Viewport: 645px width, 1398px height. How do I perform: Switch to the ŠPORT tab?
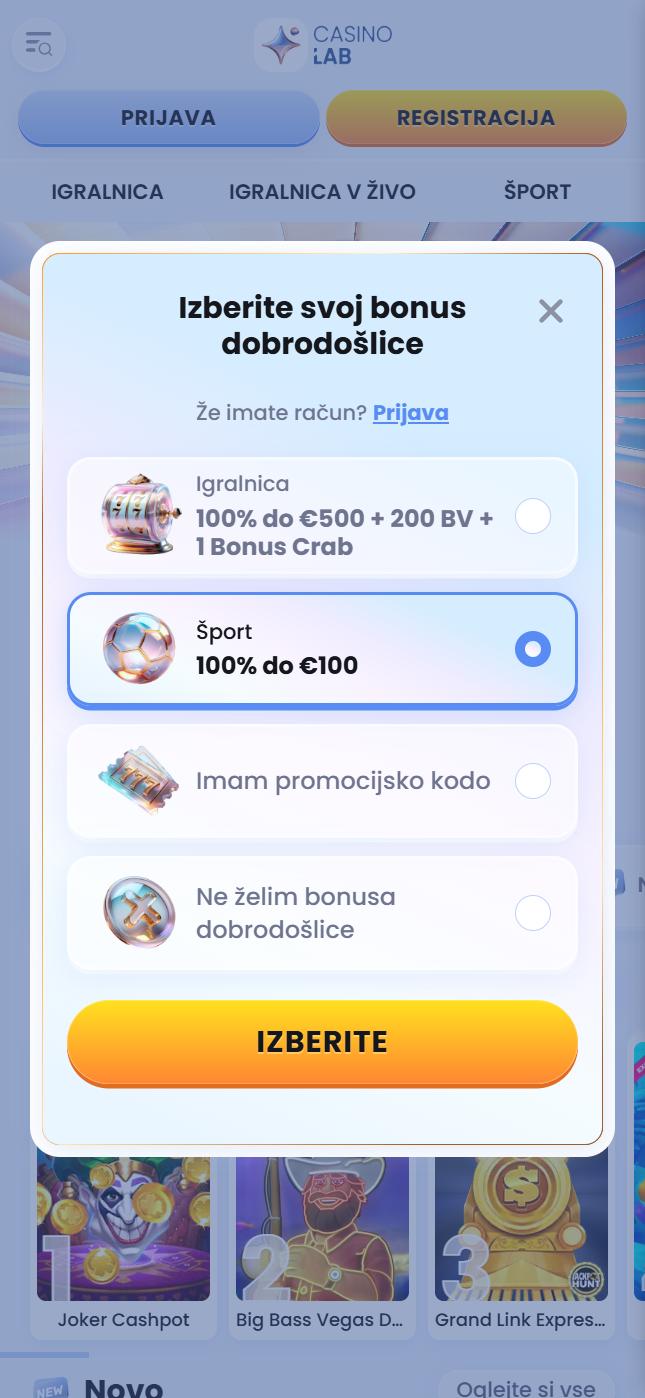pos(537,191)
